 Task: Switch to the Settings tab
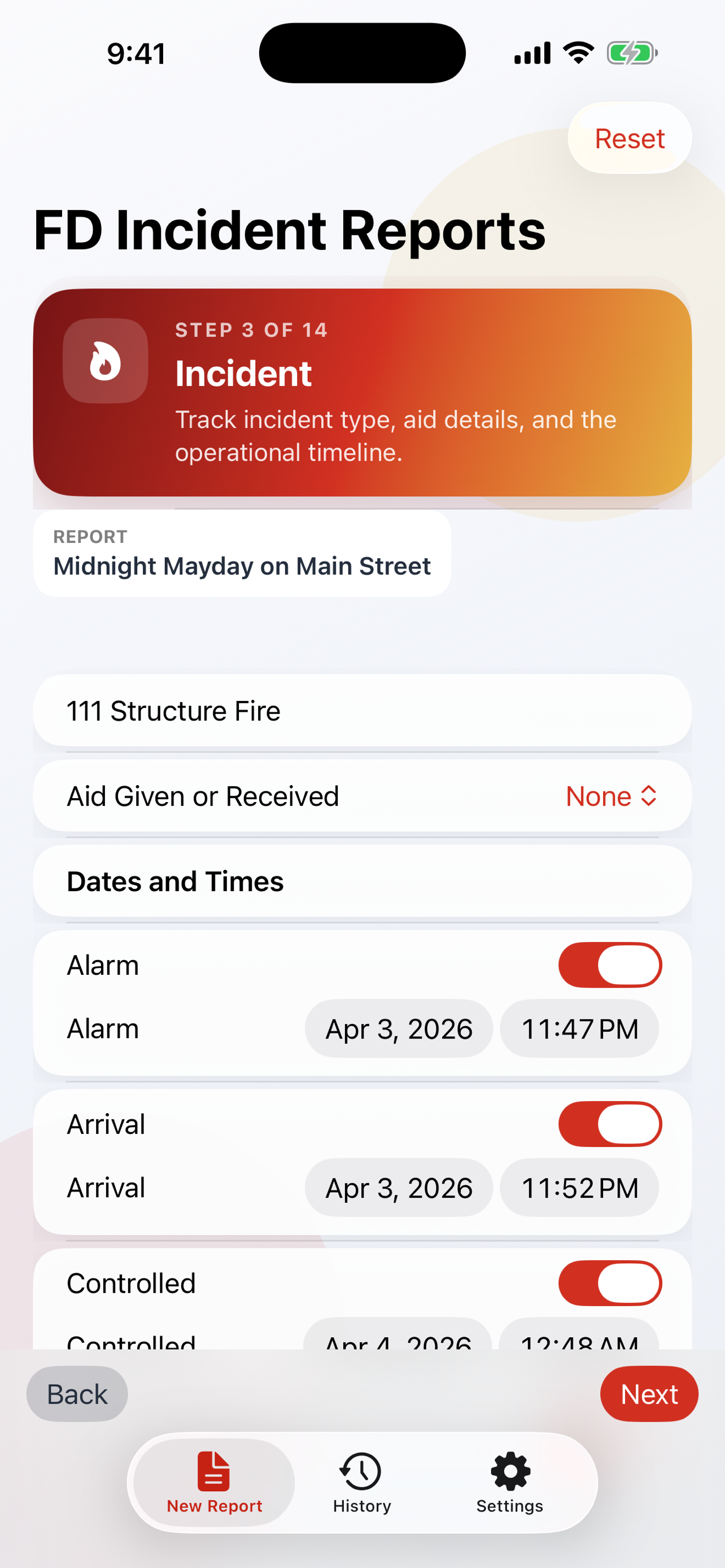[x=509, y=1485]
